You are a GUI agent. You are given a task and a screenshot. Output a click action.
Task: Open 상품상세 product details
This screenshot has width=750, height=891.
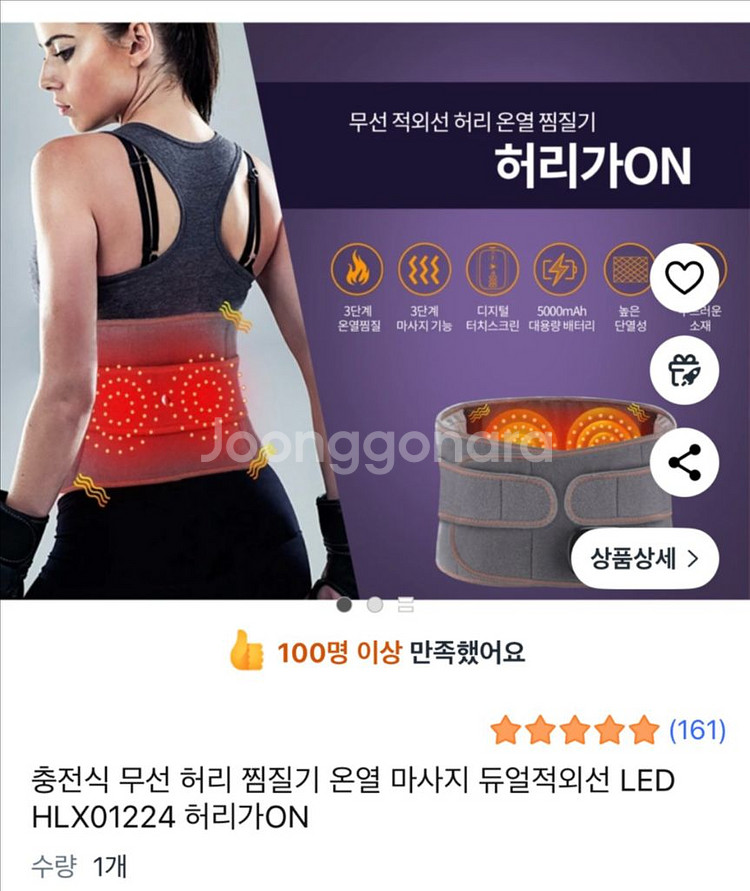click(644, 558)
